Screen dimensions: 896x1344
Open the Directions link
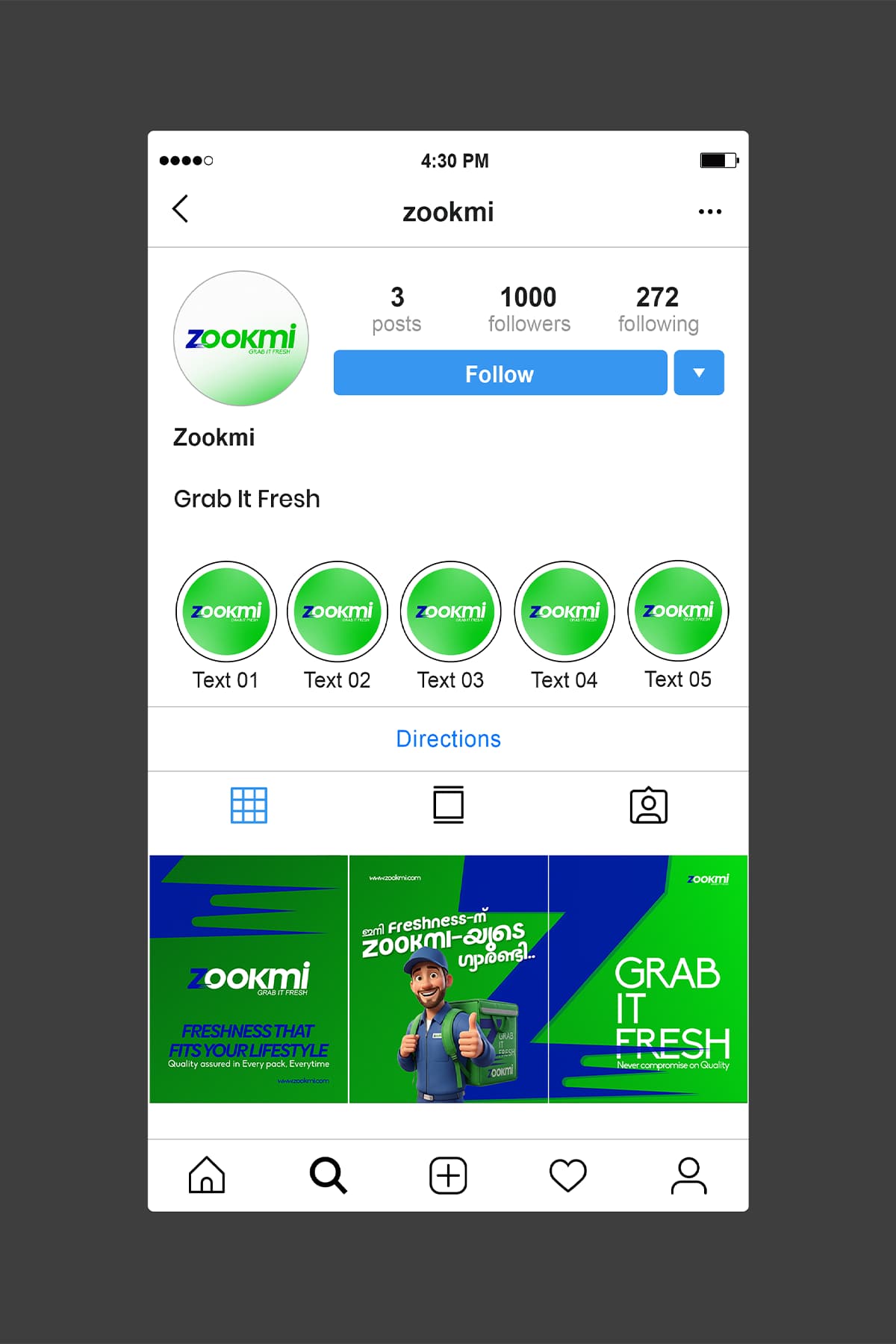[448, 739]
